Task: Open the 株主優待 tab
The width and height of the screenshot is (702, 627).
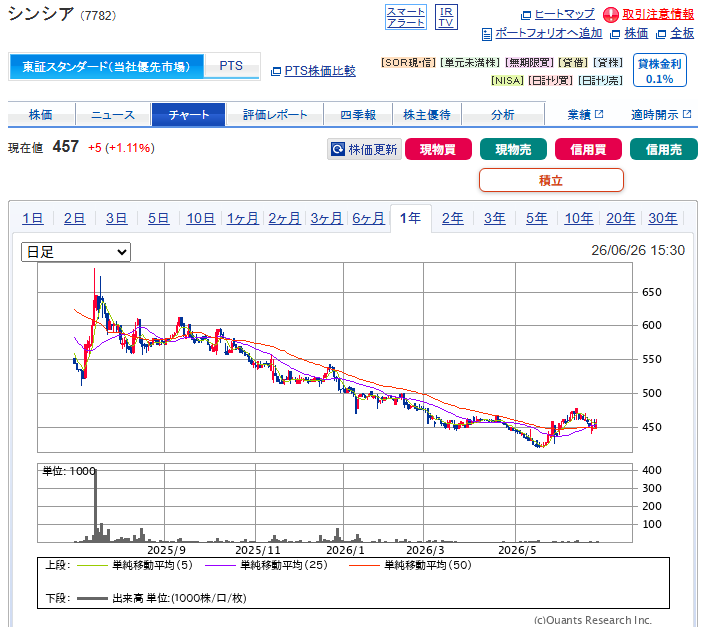Action: [x=427, y=115]
